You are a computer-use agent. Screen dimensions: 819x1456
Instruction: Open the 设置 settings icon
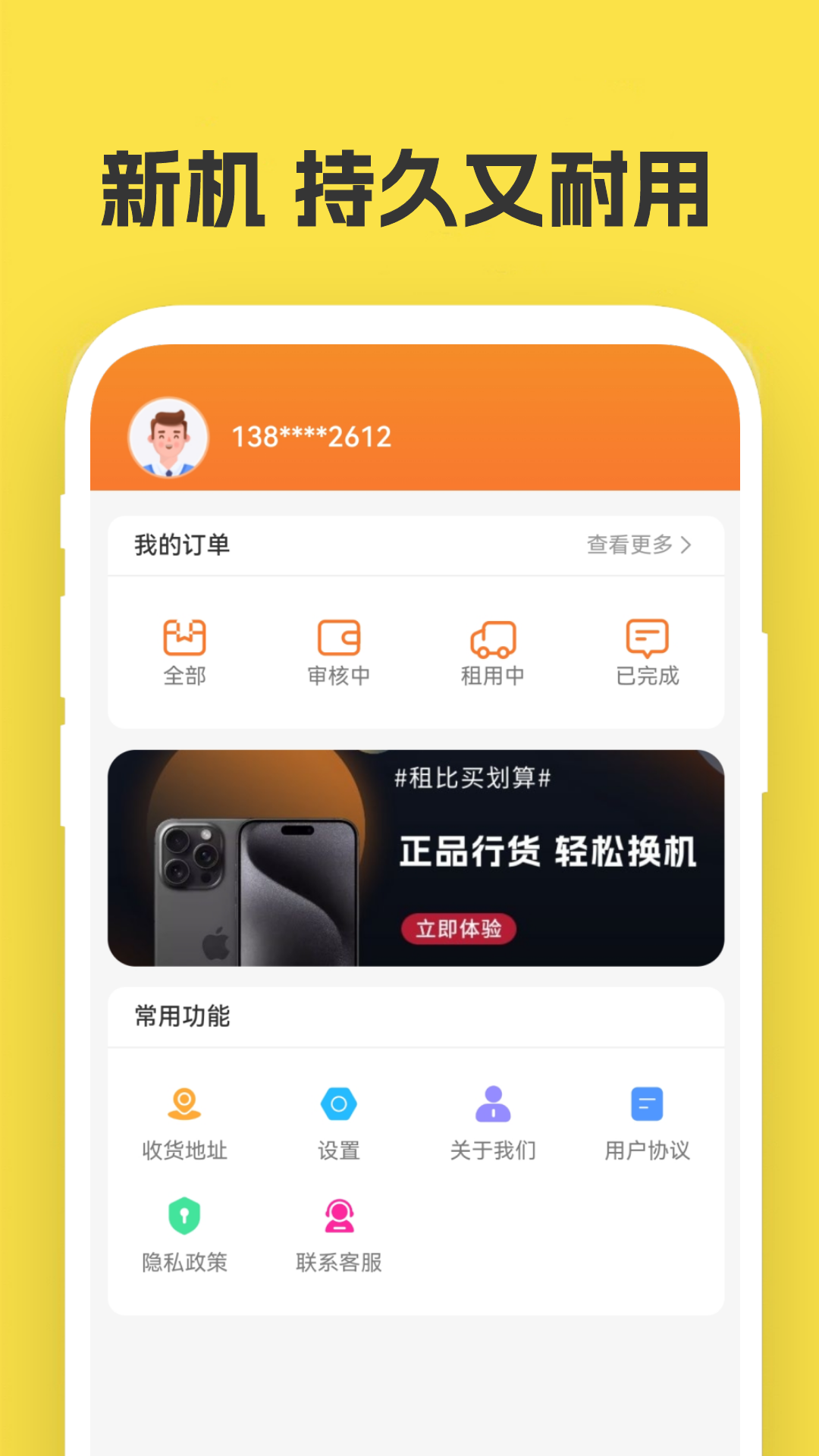tap(338, 1105)
